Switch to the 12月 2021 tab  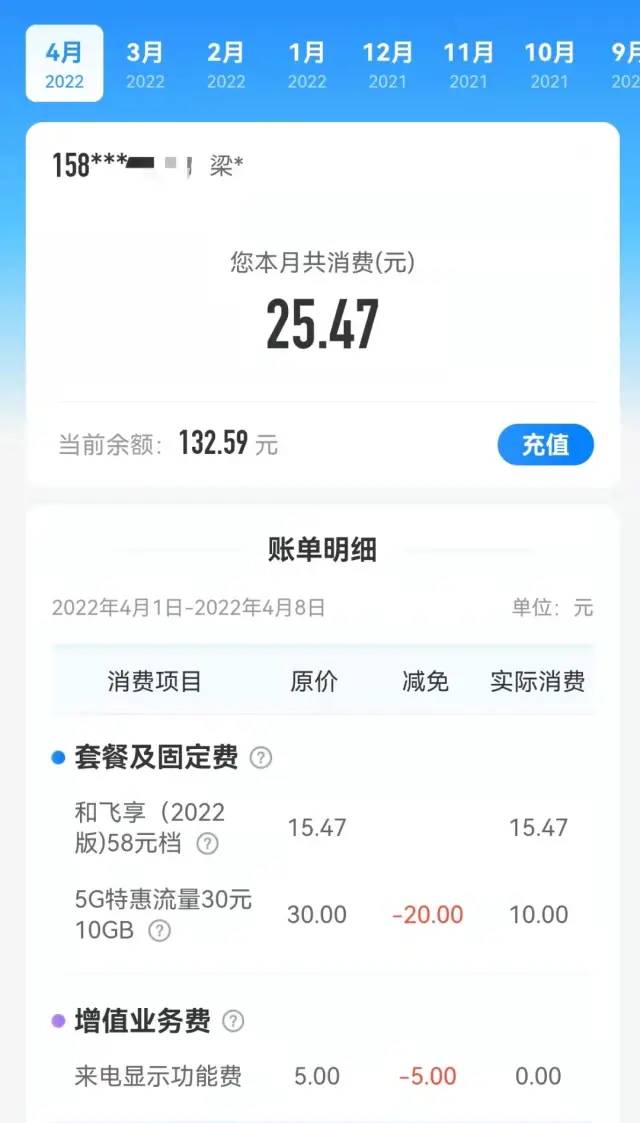point(388,64)
